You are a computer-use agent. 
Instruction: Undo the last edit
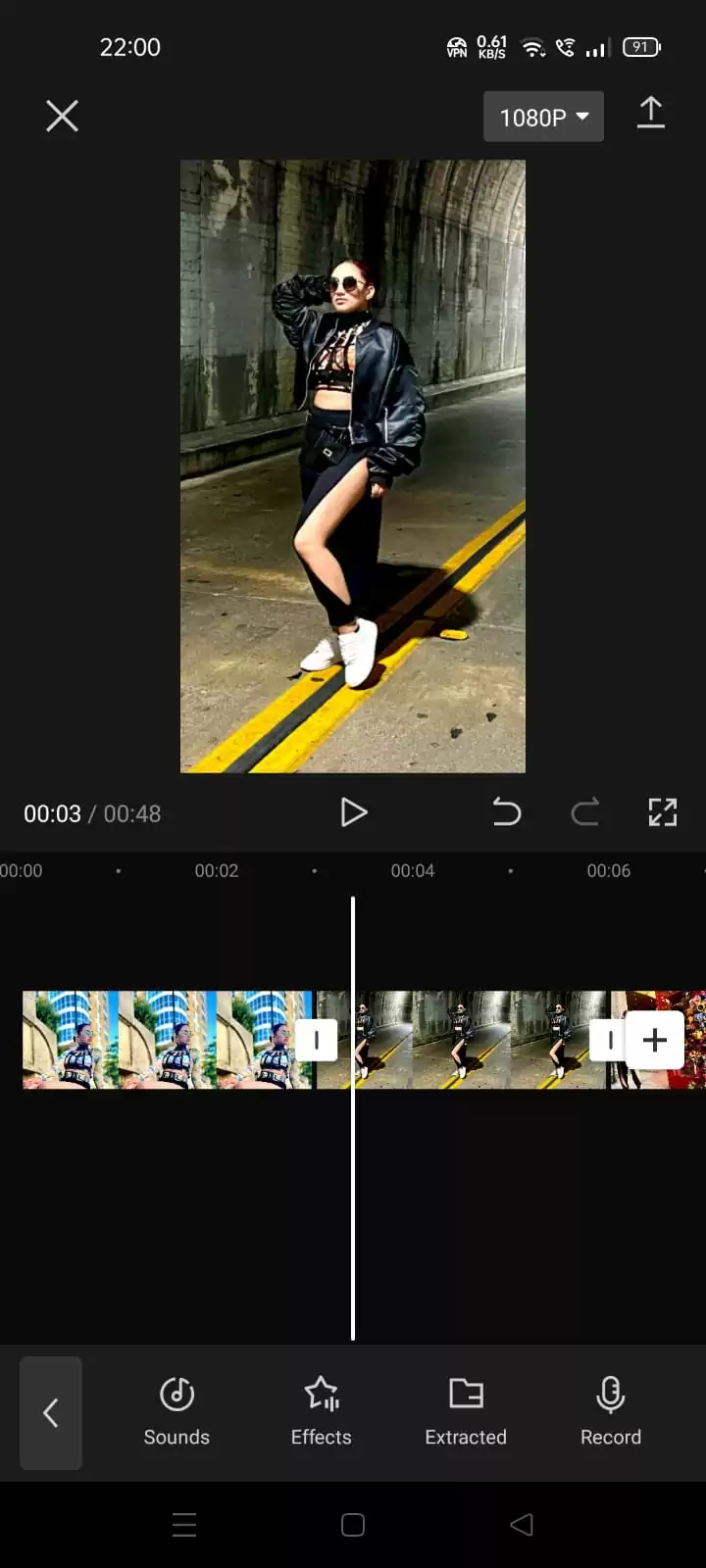pyautogui.click(x=506, y=812)
